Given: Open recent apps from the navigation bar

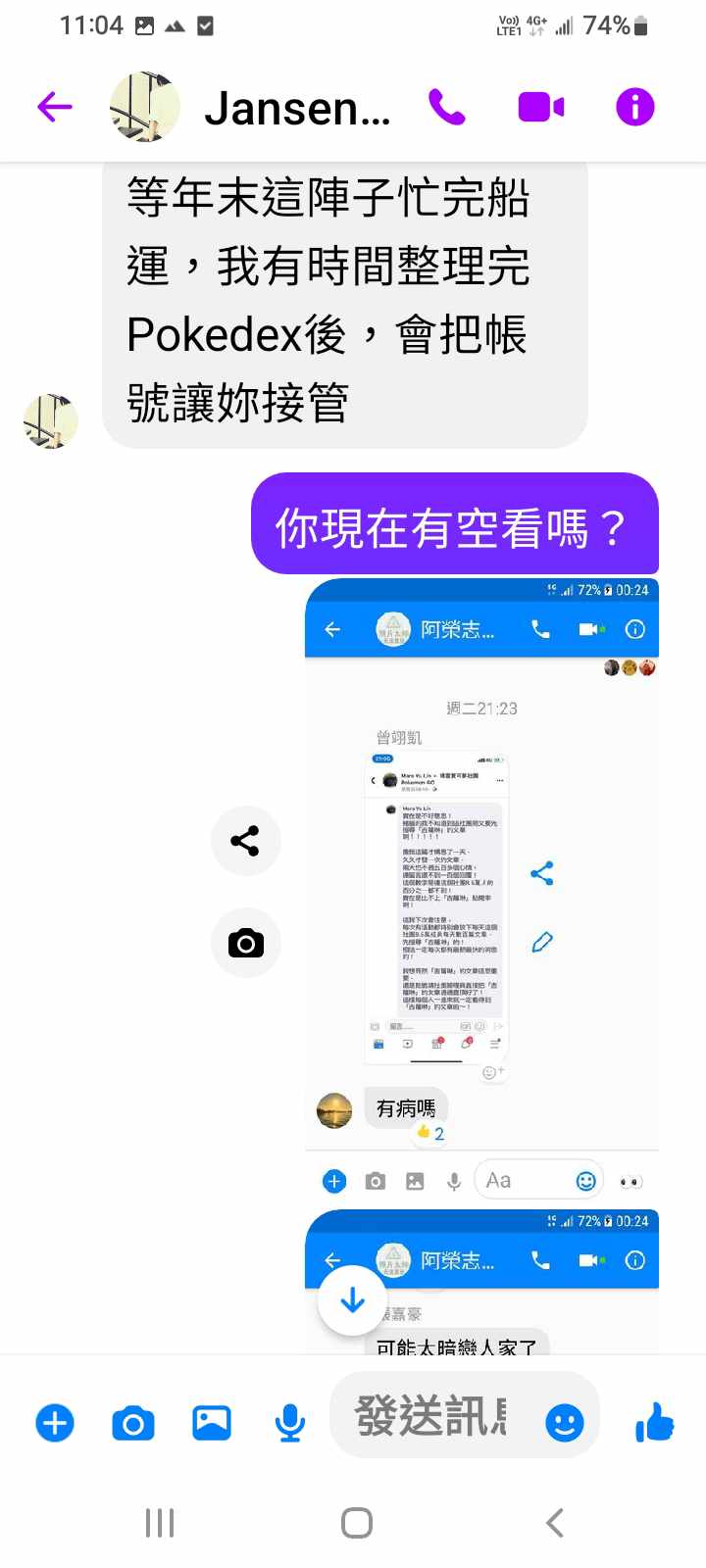Looking at the screenshot, I should tap(160, 1523).
